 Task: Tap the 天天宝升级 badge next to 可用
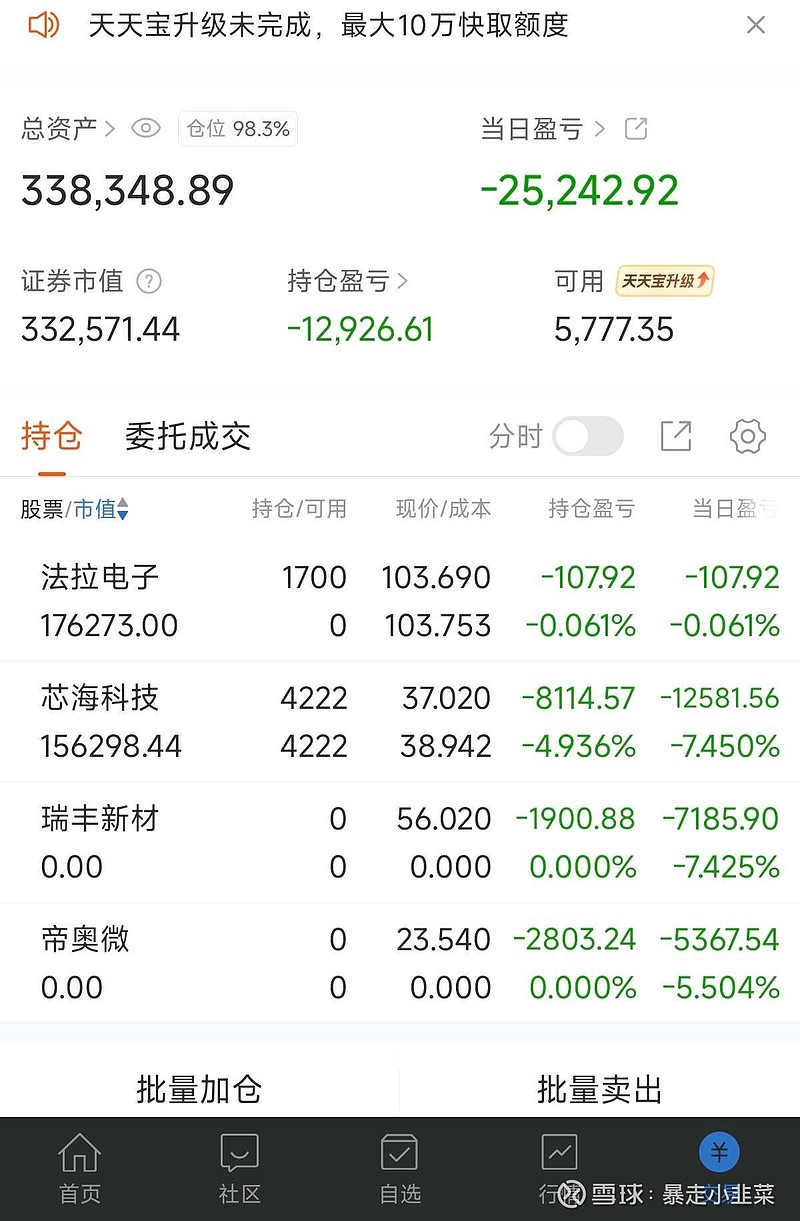click(663, 281)
